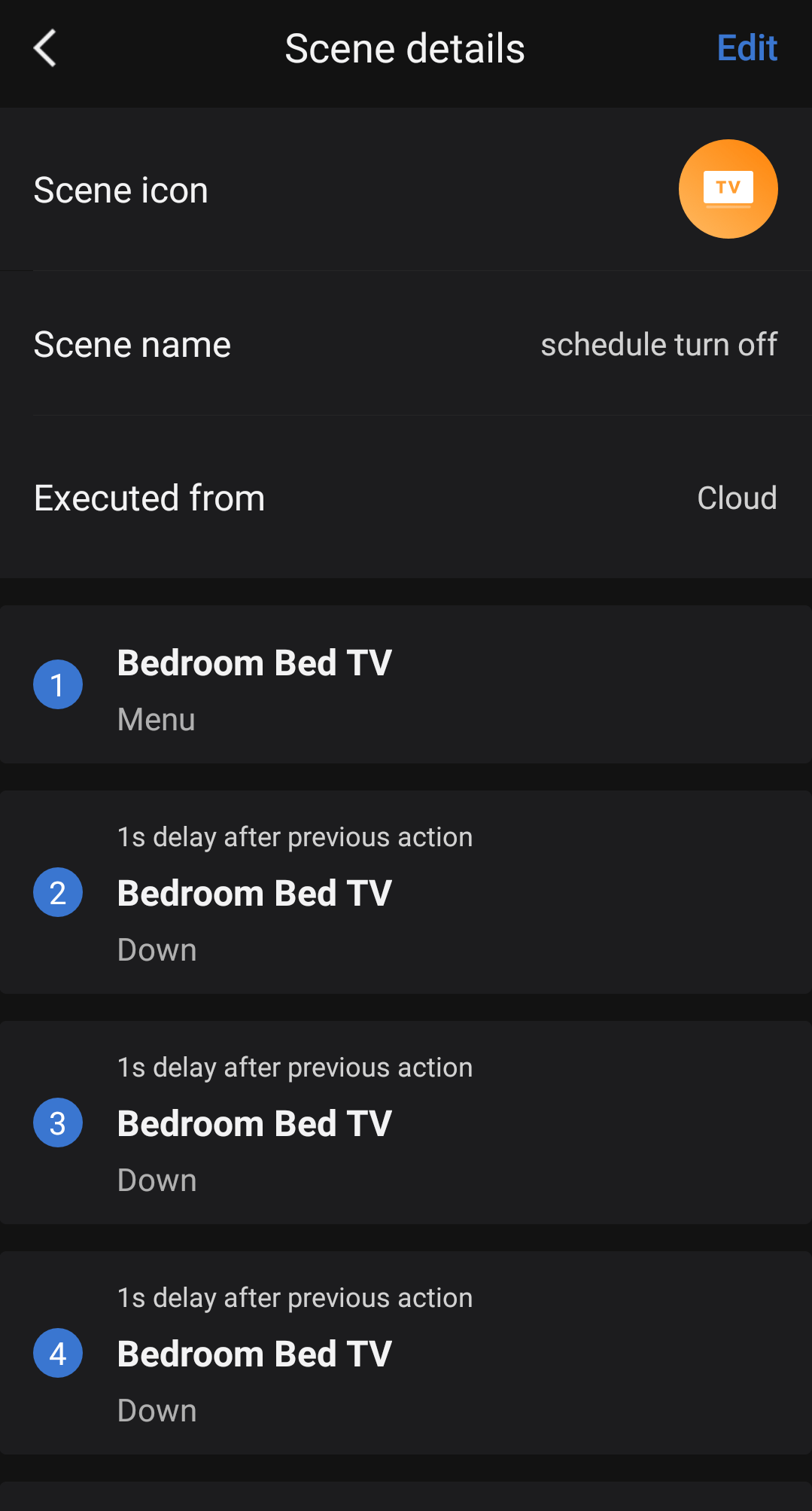Open the Executed from row
The image size is (812, 1511).
tap(406, 498)
